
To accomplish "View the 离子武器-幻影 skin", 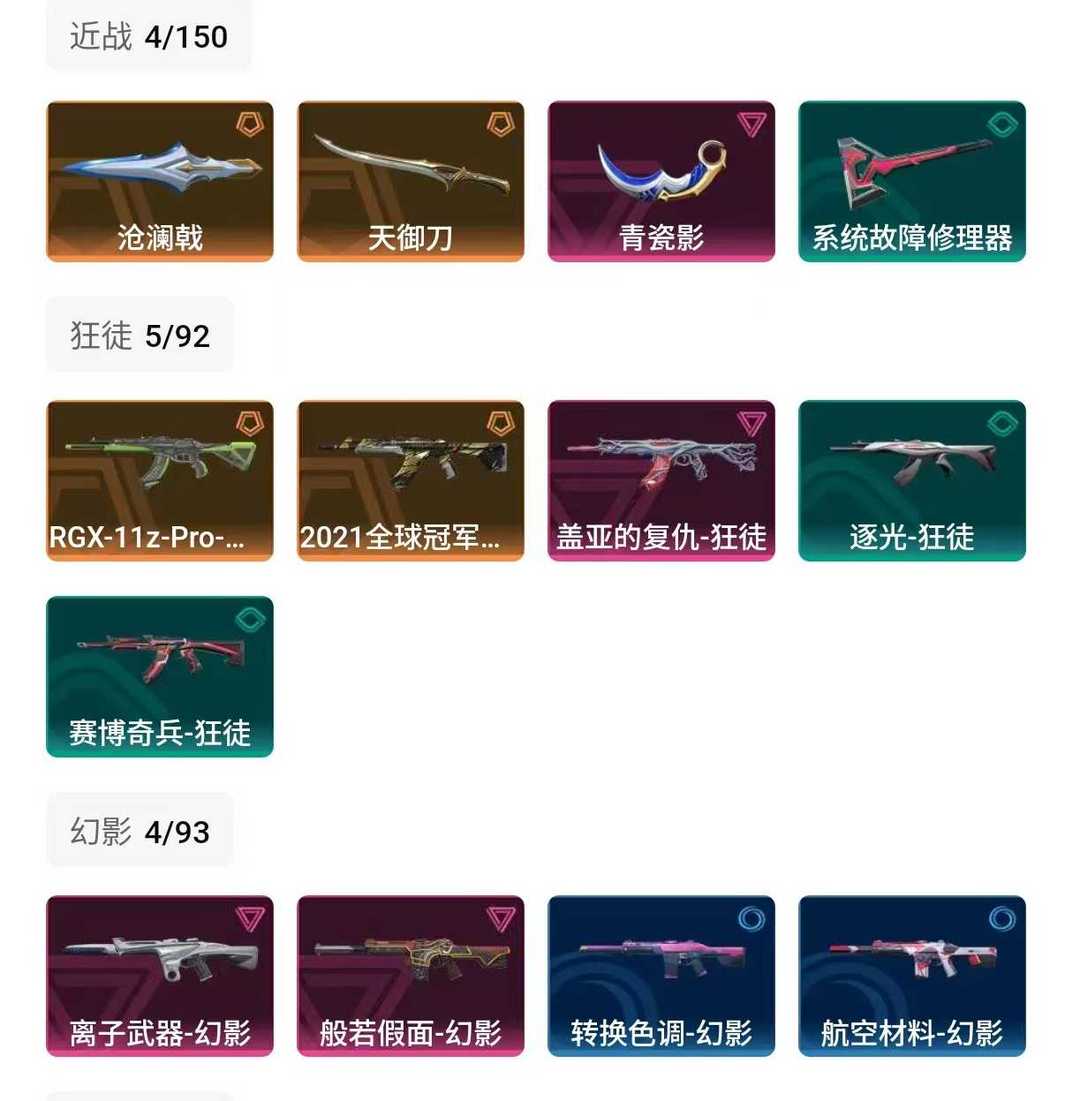I will [159, 976].
